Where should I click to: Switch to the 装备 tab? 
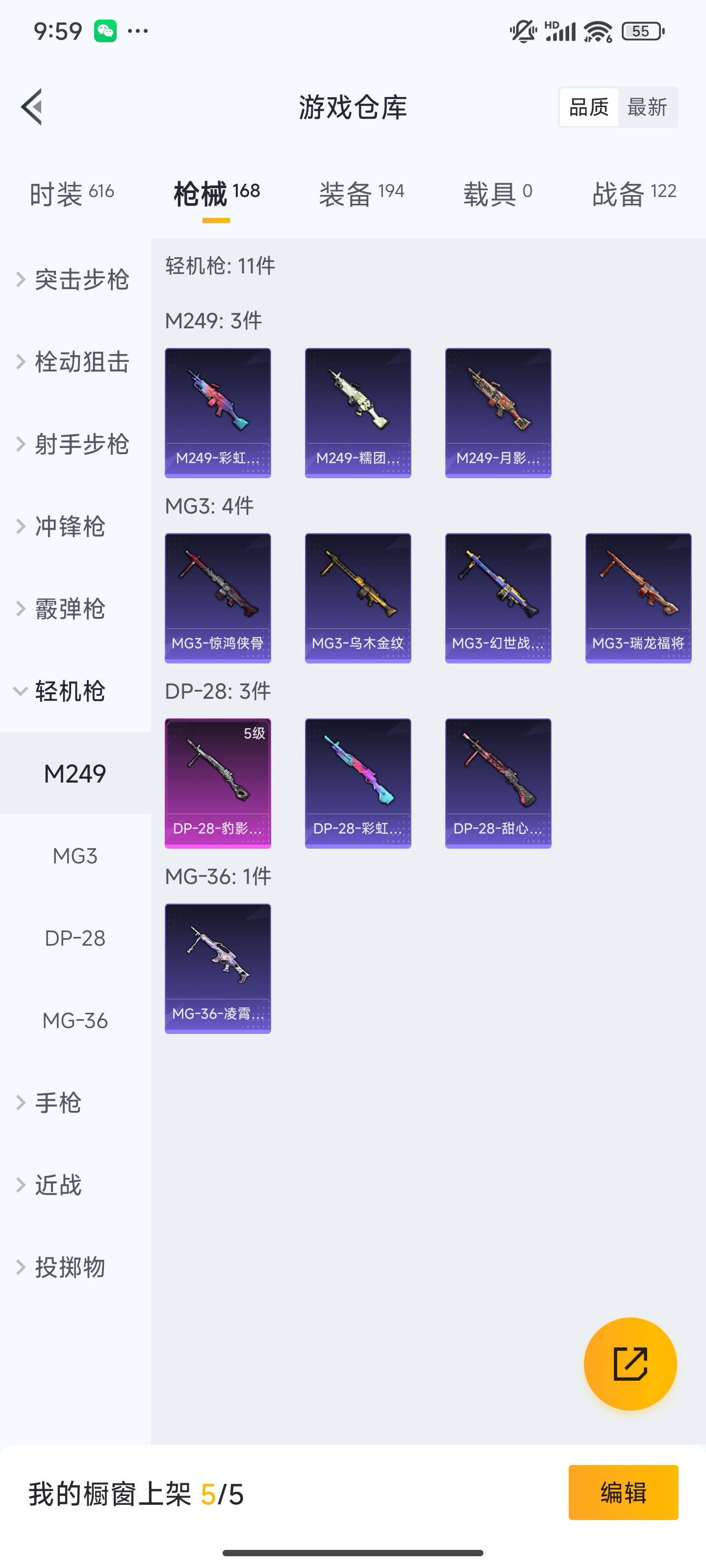[x=361, y=194]
